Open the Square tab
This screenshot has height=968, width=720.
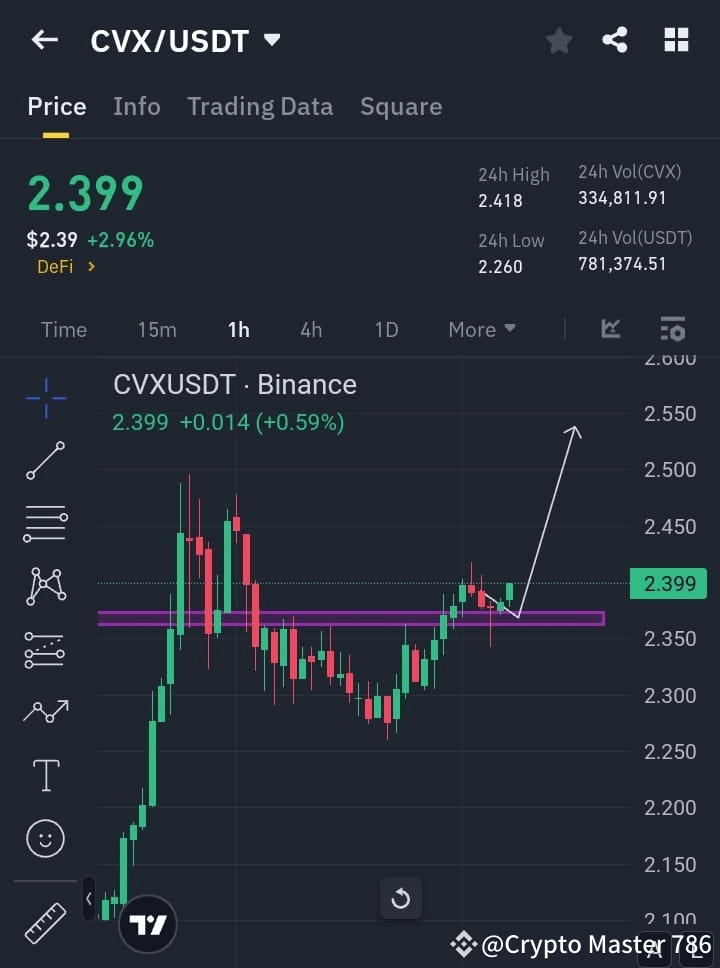[x=401, y=106]
